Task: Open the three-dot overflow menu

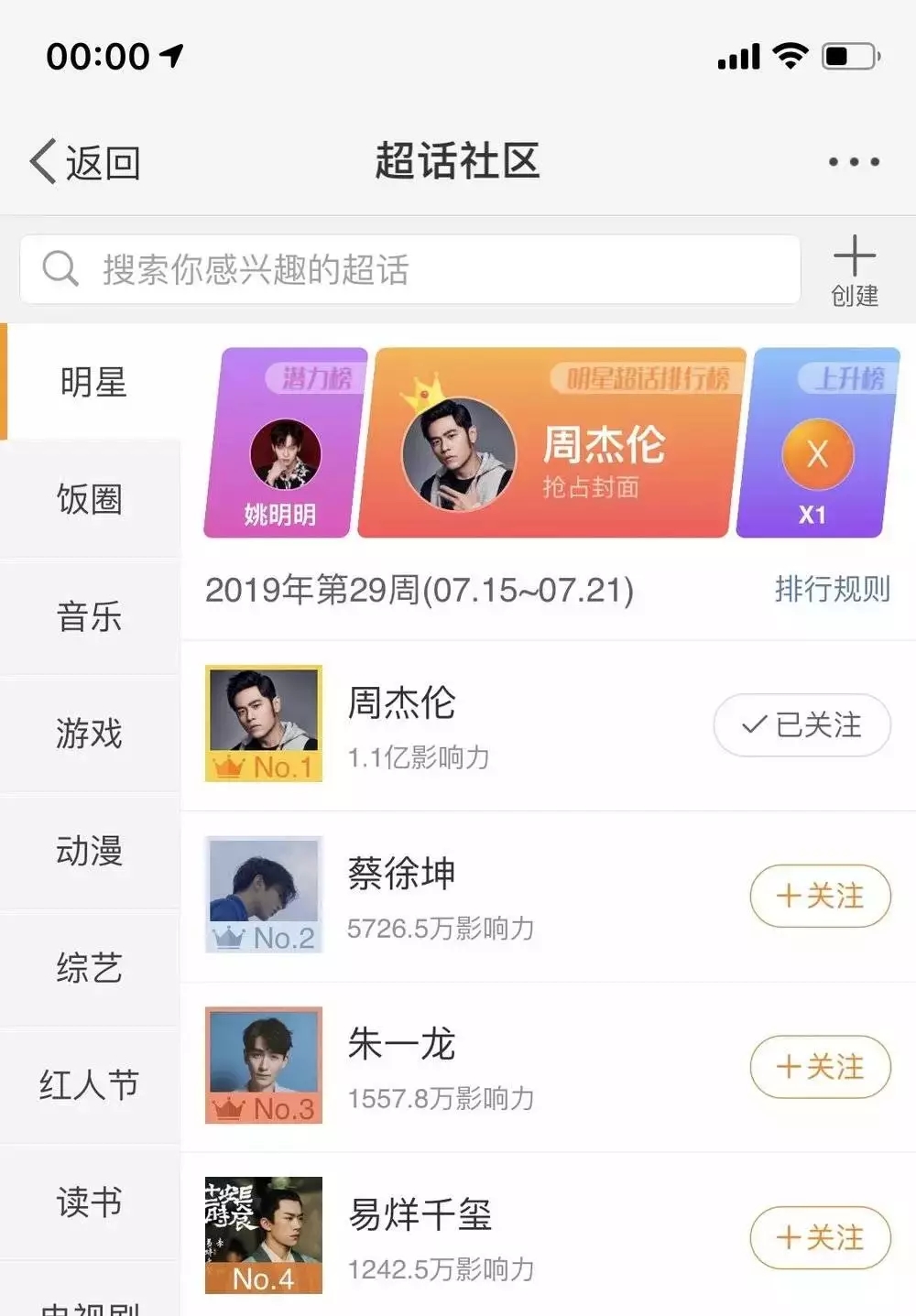Action: (854, 162)
